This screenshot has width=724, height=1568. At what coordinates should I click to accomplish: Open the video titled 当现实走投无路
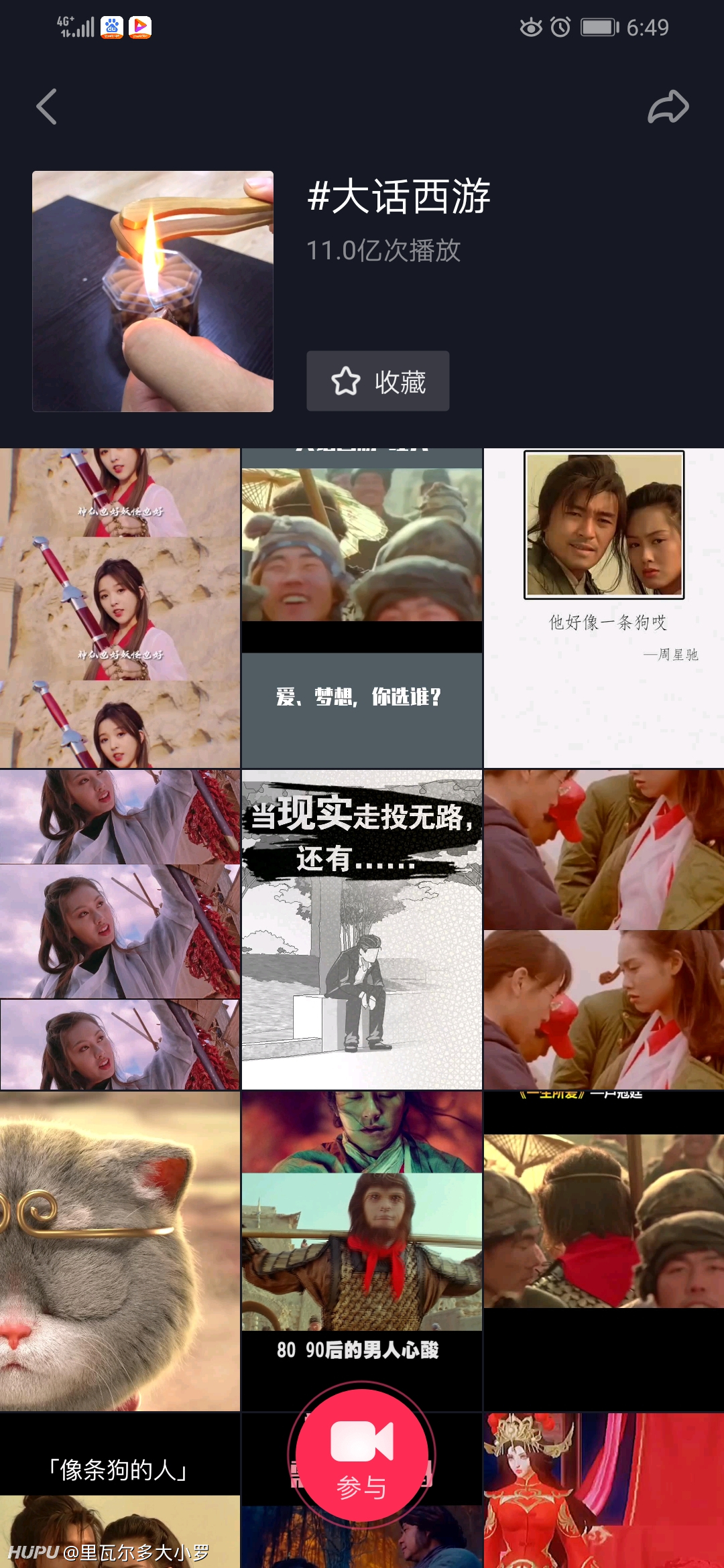pyautogui.click(x=362, y=929)
